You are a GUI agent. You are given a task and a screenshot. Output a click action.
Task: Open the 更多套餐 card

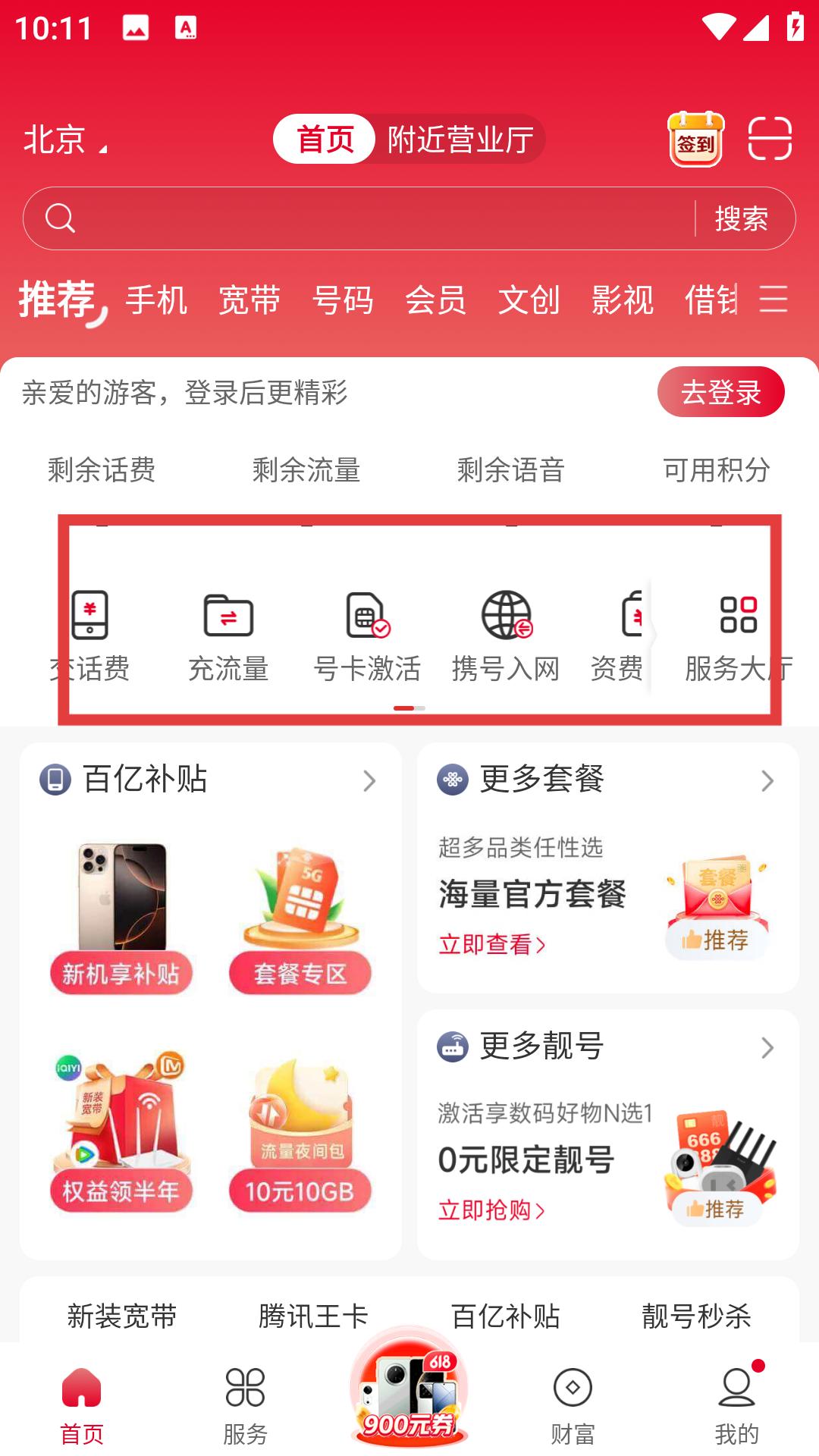tap(607, 780)
